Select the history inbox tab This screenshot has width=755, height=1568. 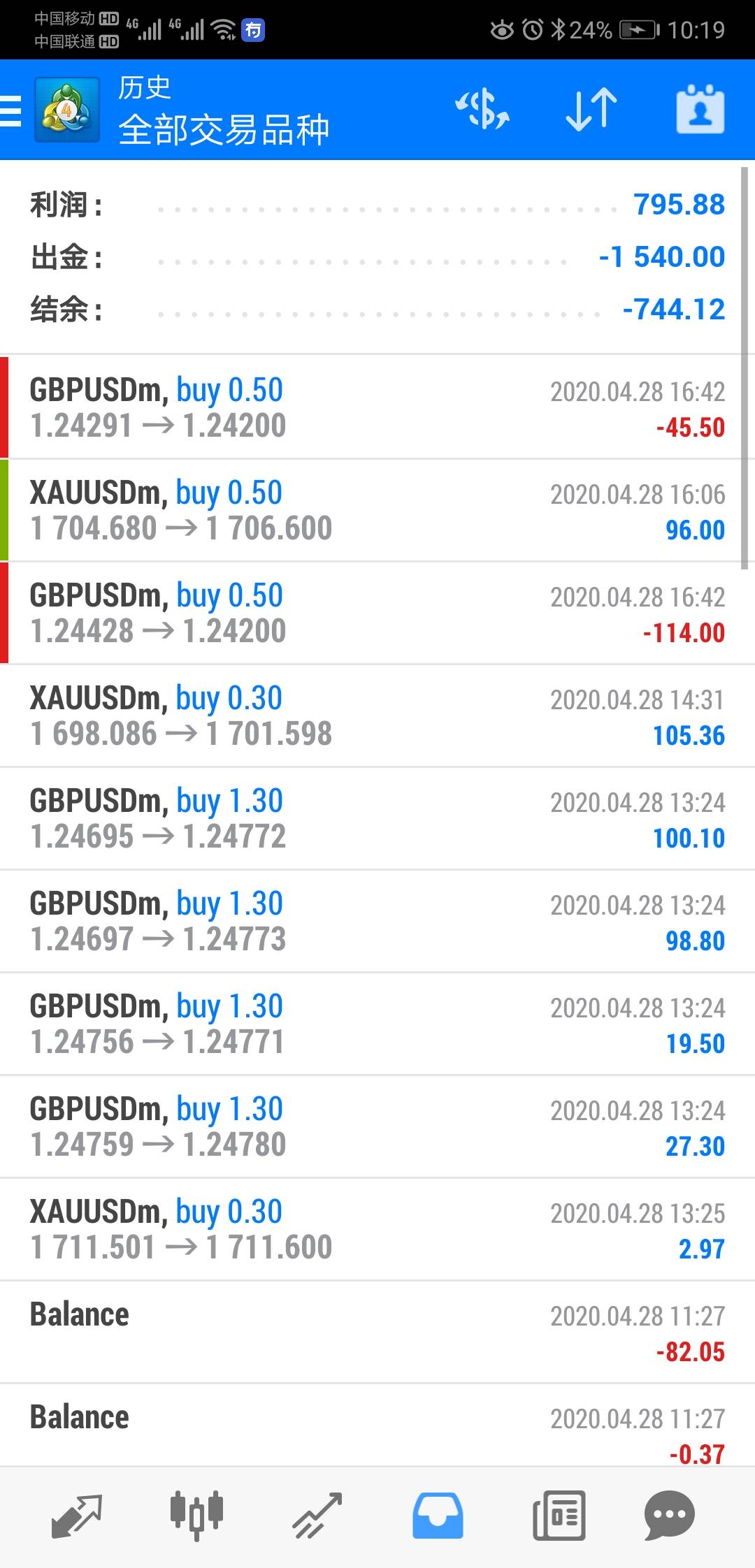(x=438, y=1516)
